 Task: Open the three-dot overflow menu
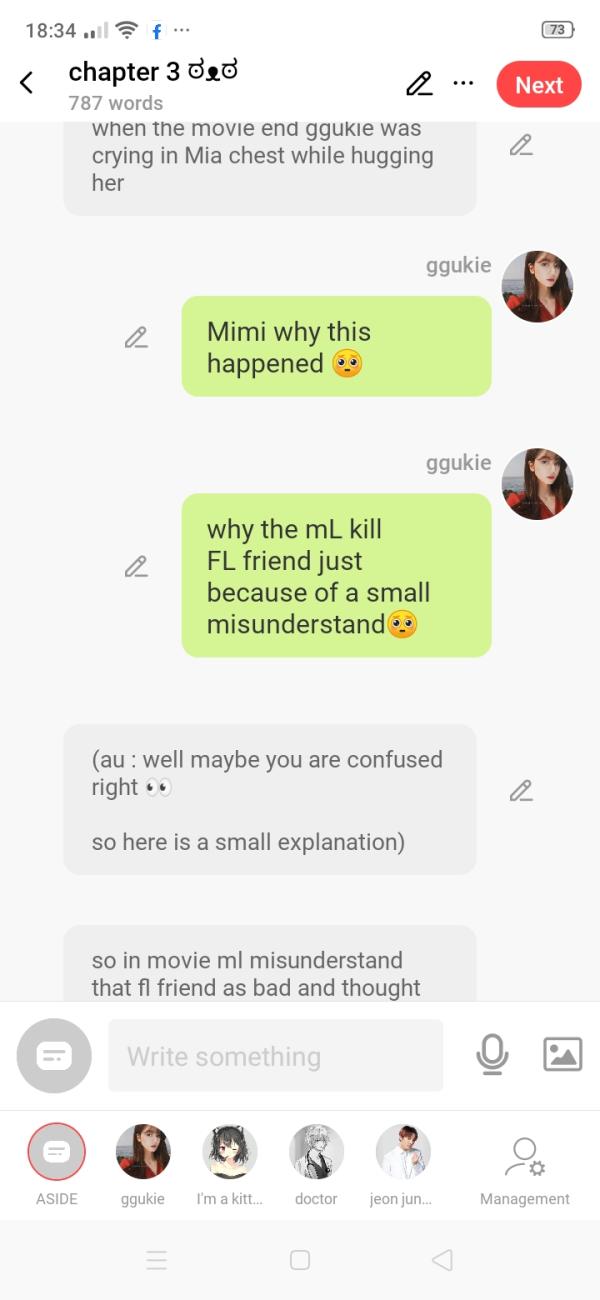tap(463, 83)
